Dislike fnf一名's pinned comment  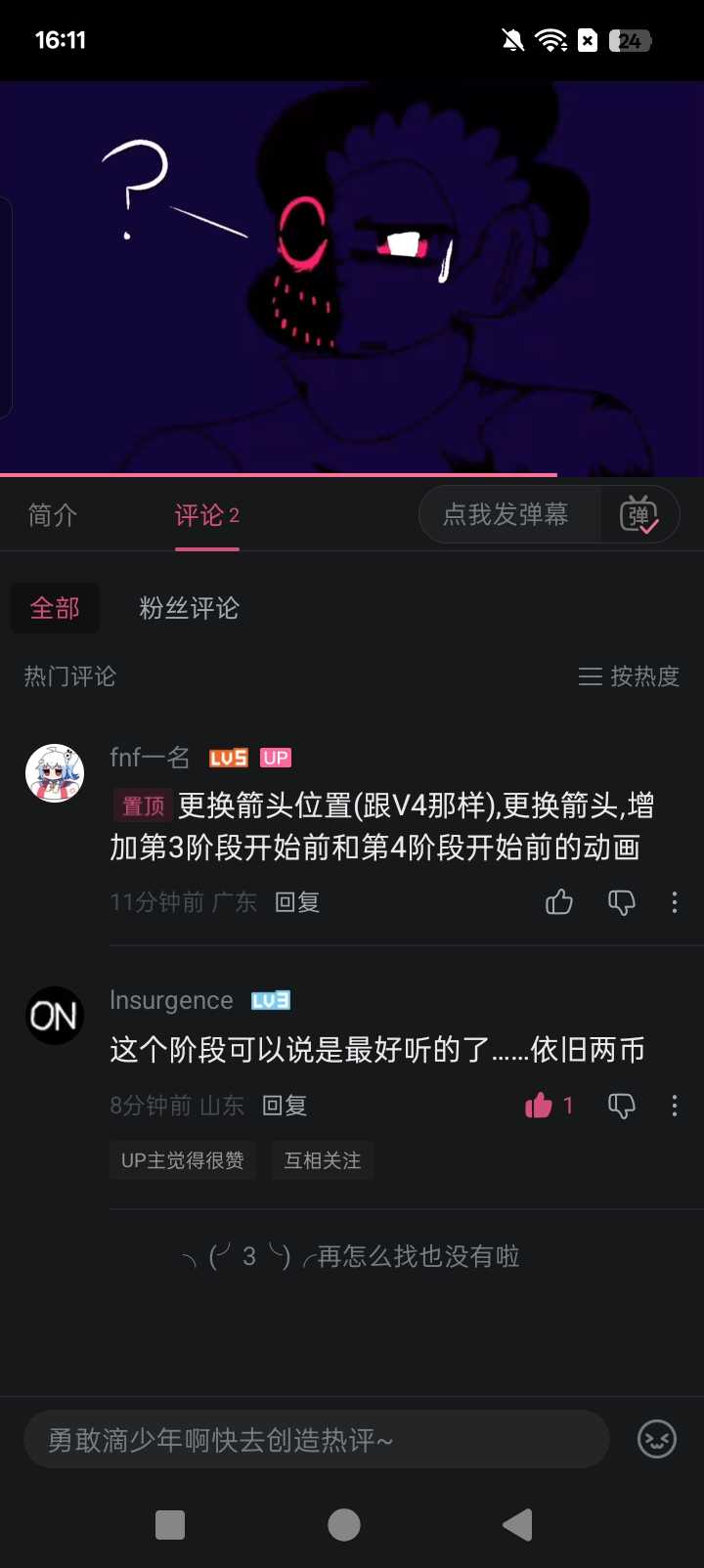(622, 902)
